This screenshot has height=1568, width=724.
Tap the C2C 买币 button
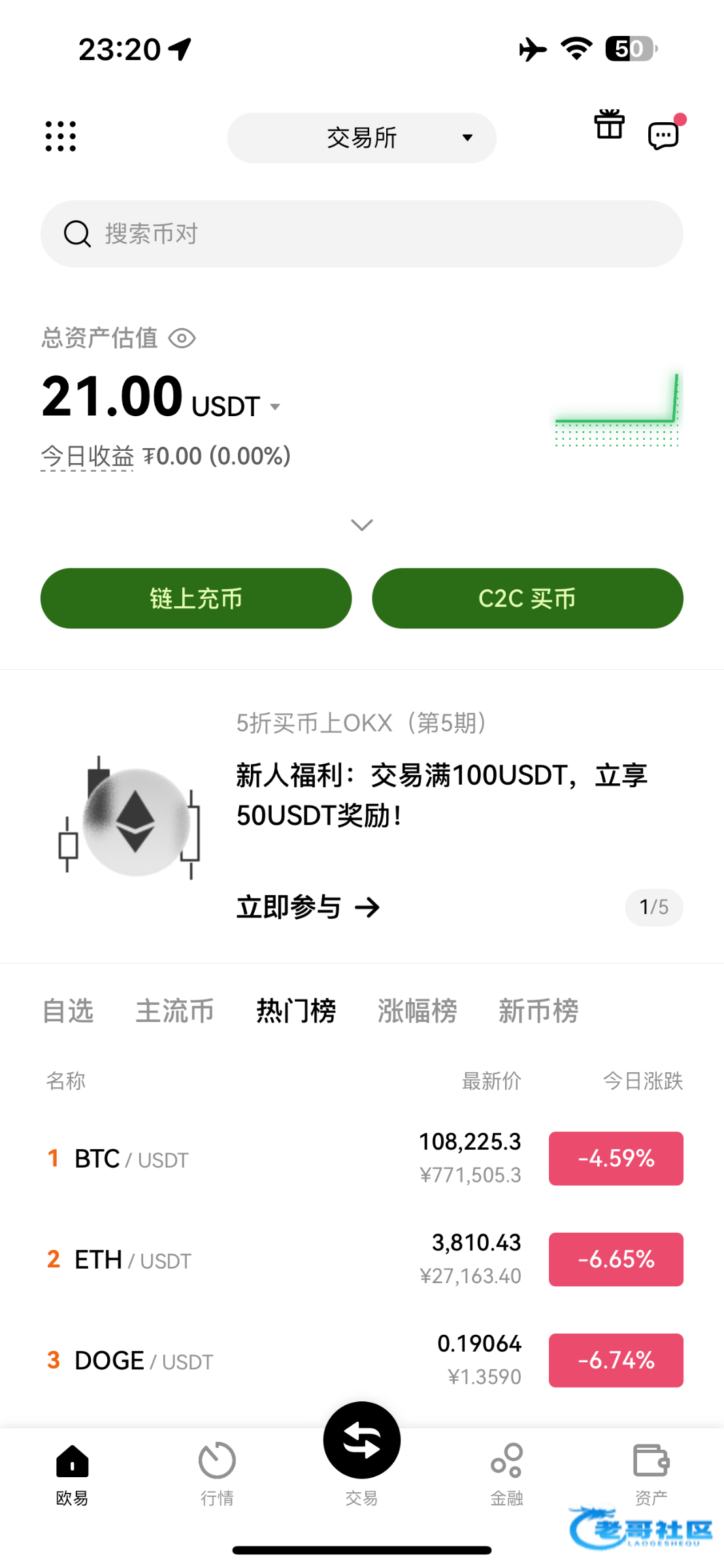pyautogui.click(x=527, y=598)
